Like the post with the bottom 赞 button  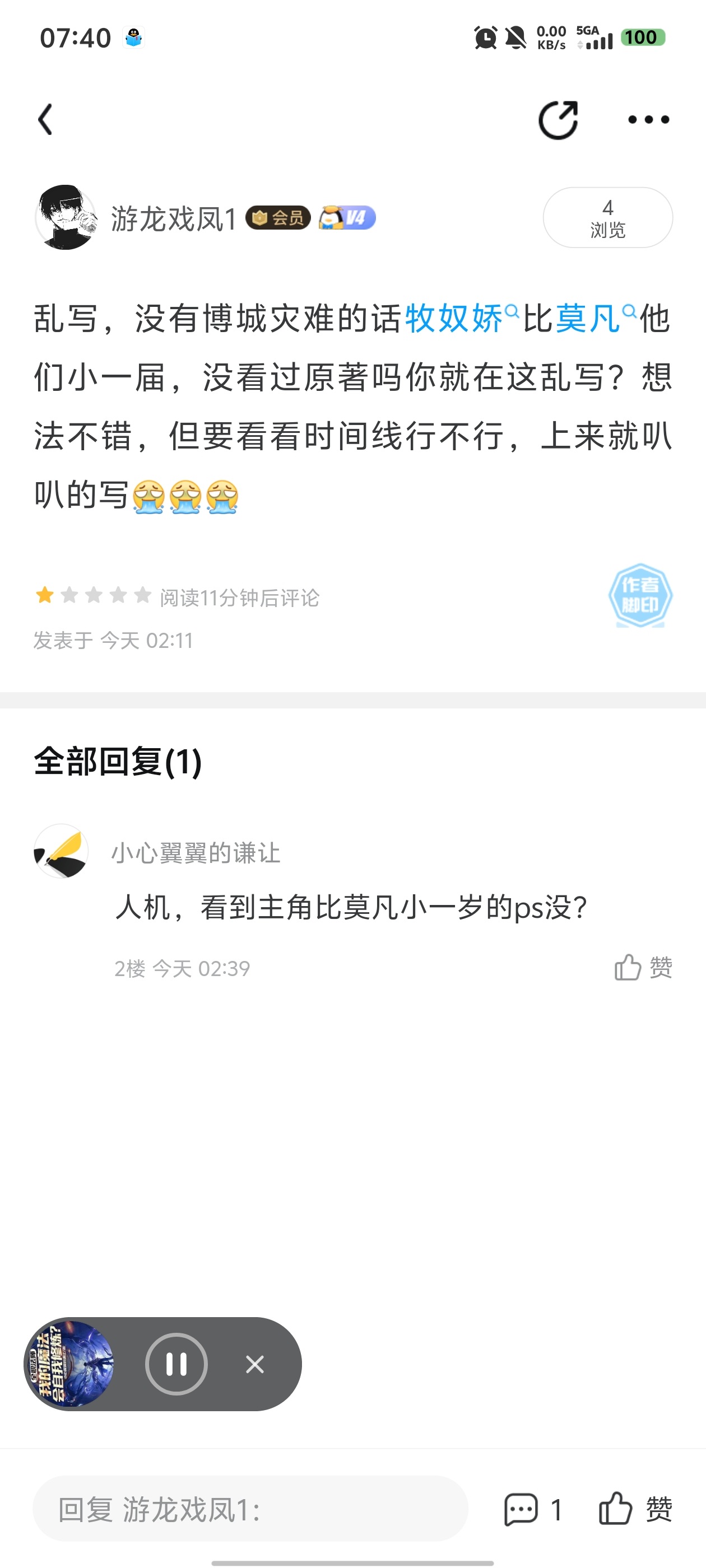[635, 1509]
